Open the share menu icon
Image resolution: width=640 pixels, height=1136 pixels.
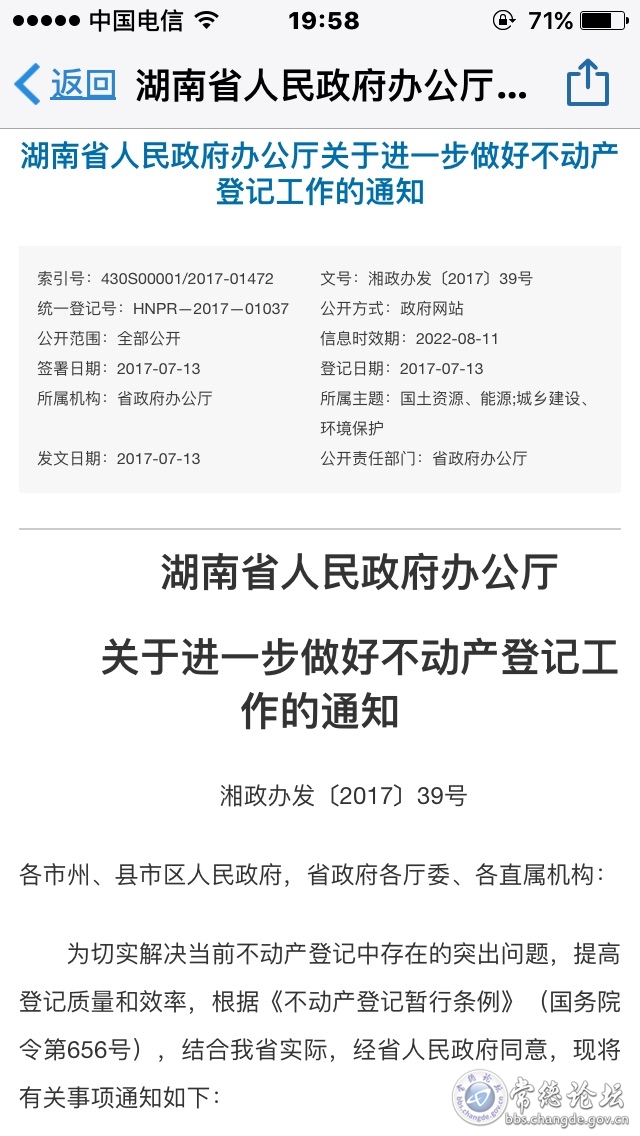[588, 83]
